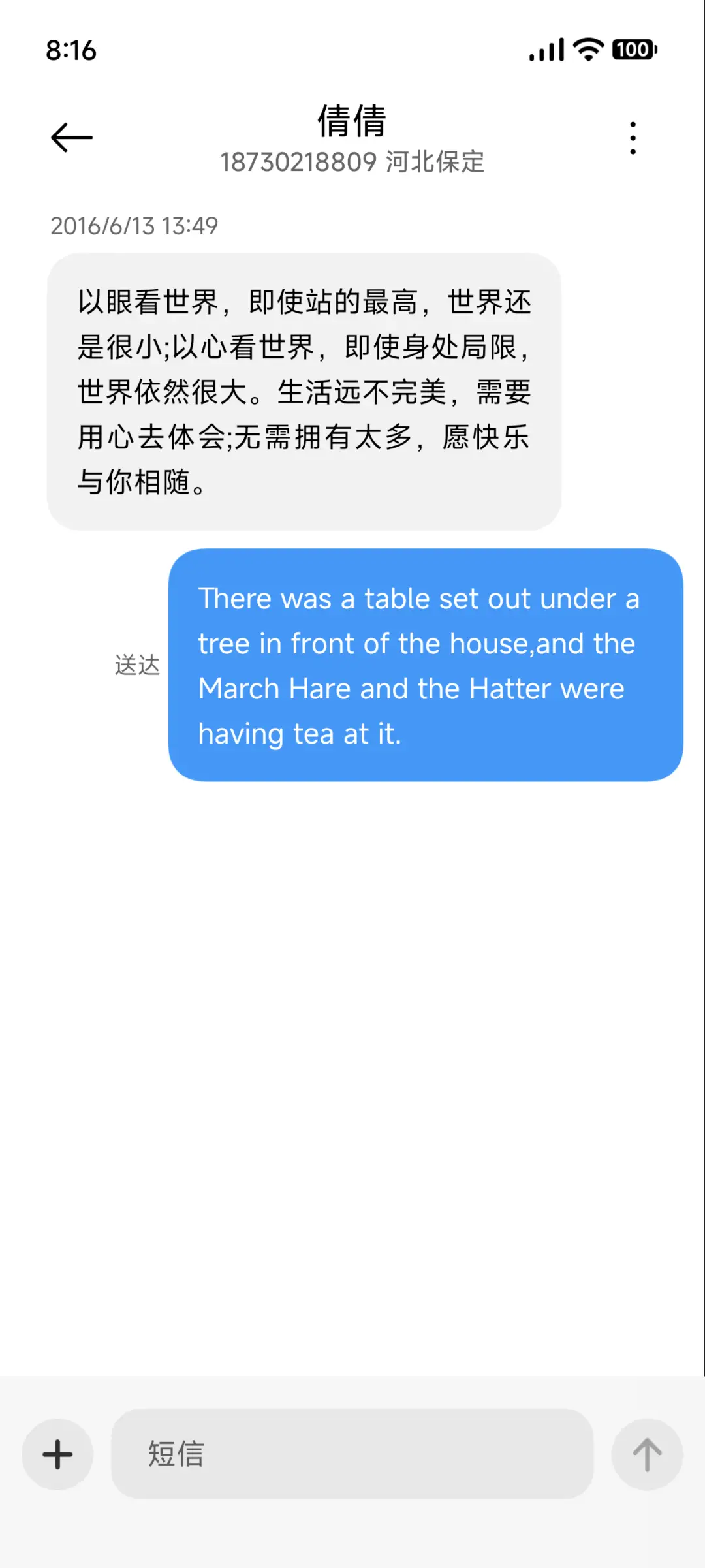Tap empty conversation area below messages
Screen dimensions: 705x1568
coord(352,1044)
